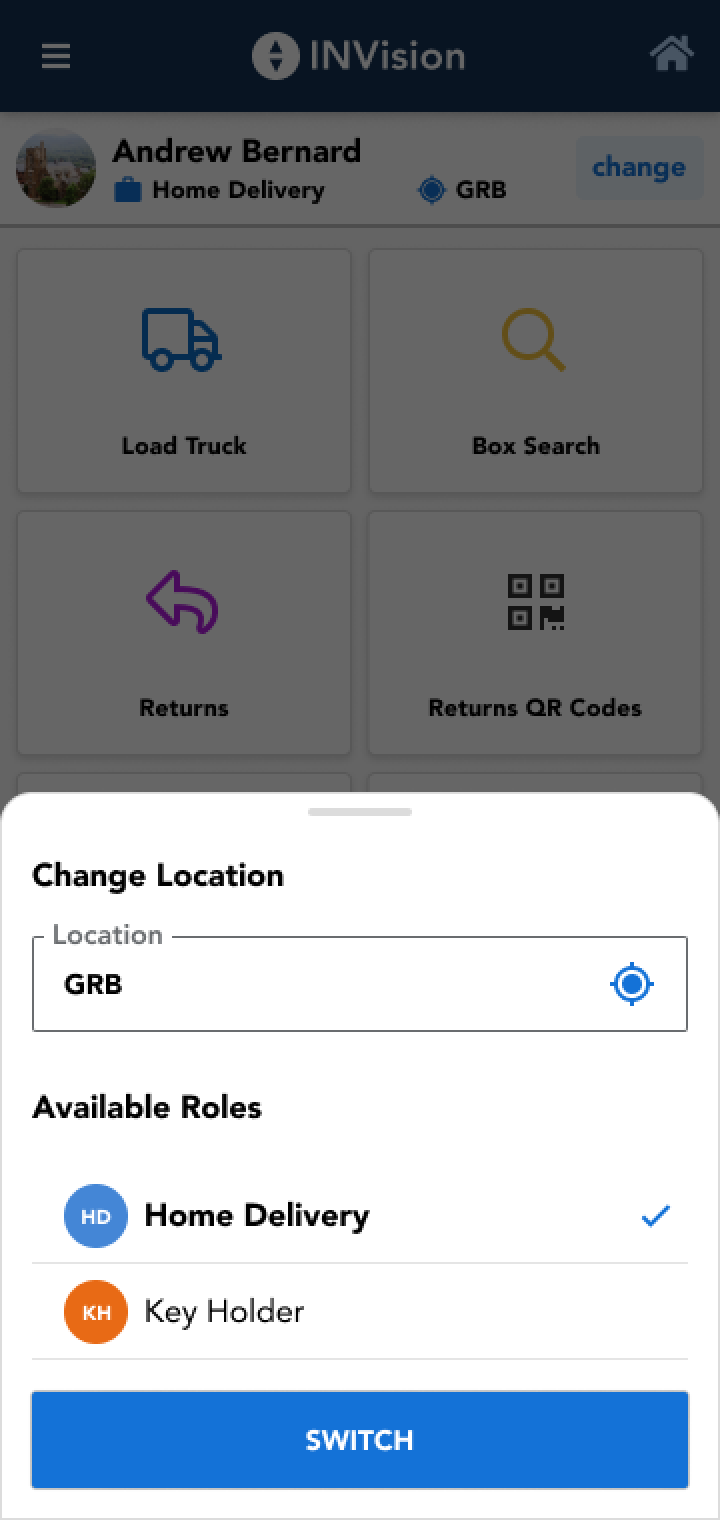
Task: Use the locate target icon in Location field
Action: pyautogui.click(x=632, y=985)
